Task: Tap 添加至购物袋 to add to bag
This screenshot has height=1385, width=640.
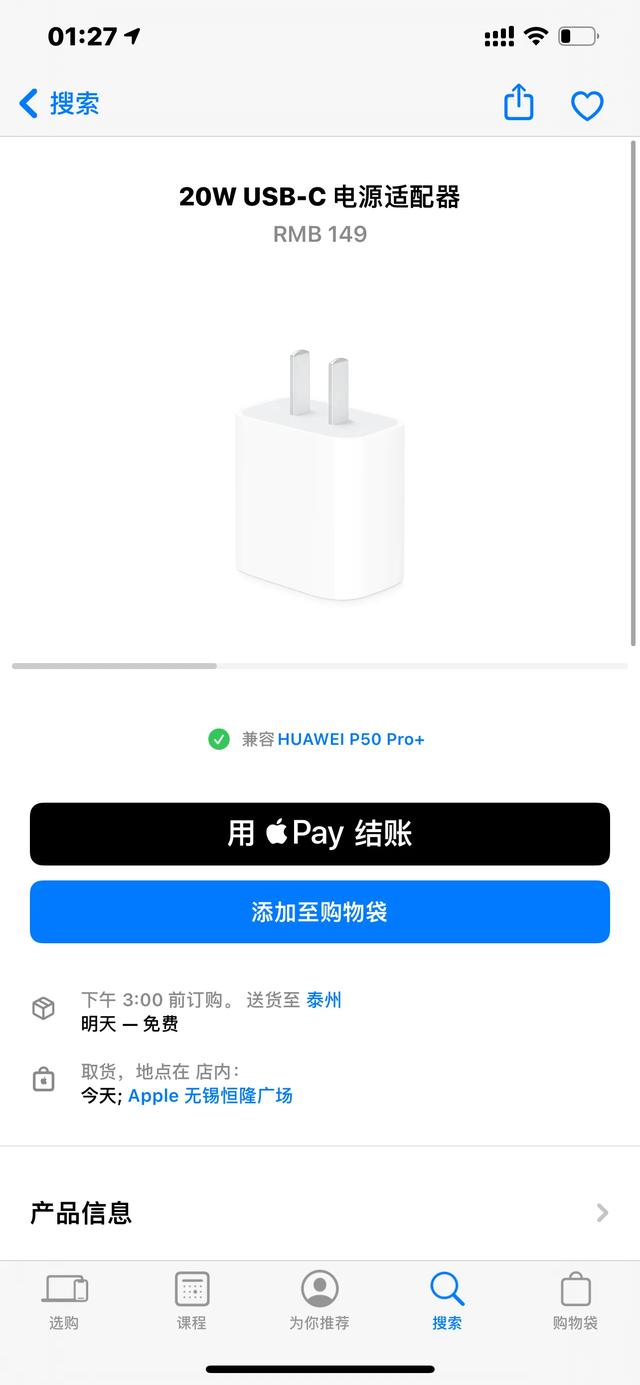Action: (x=320, y=912)
